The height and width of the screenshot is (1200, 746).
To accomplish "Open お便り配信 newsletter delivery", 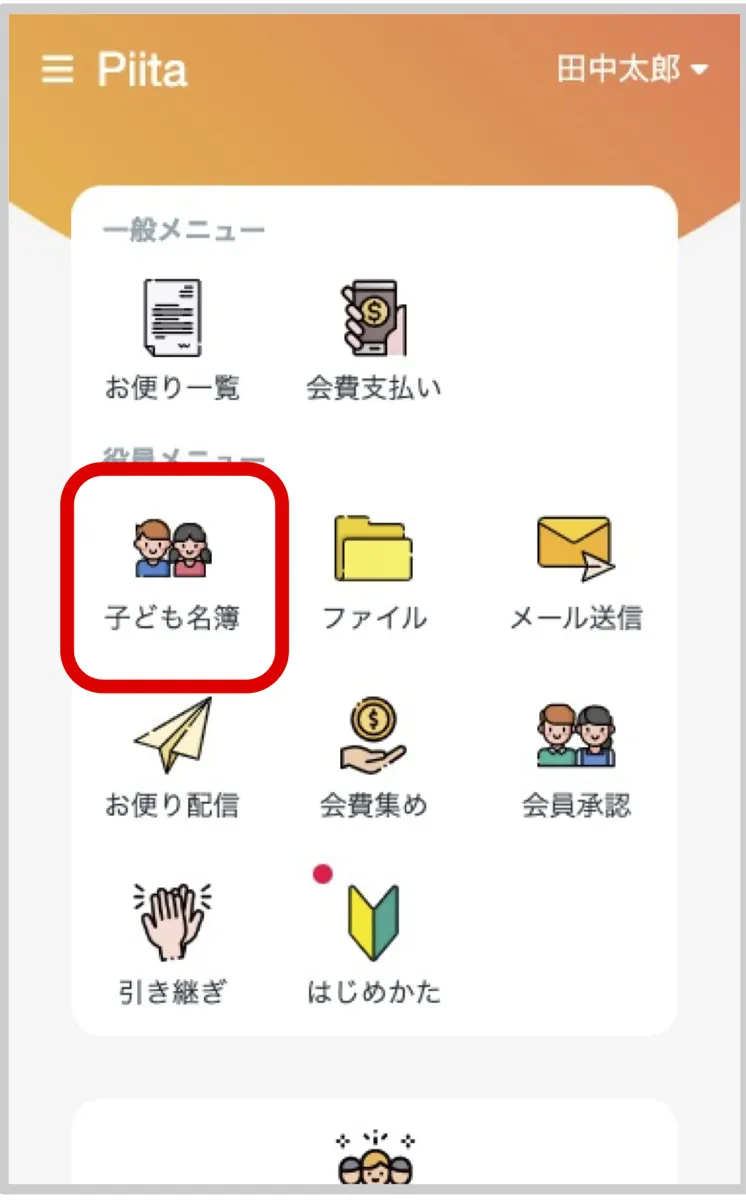I will 172,758.
